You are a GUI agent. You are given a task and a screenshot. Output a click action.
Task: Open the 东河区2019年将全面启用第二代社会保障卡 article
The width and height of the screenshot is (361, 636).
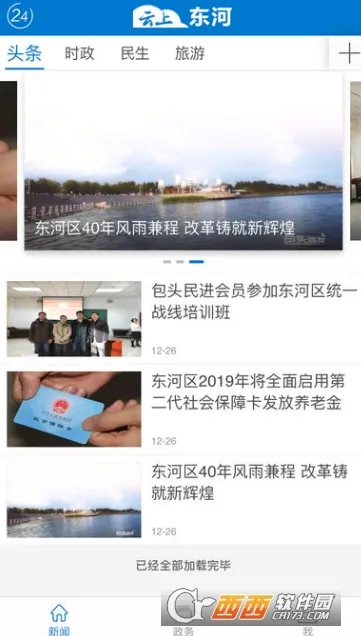coord(180,409)
